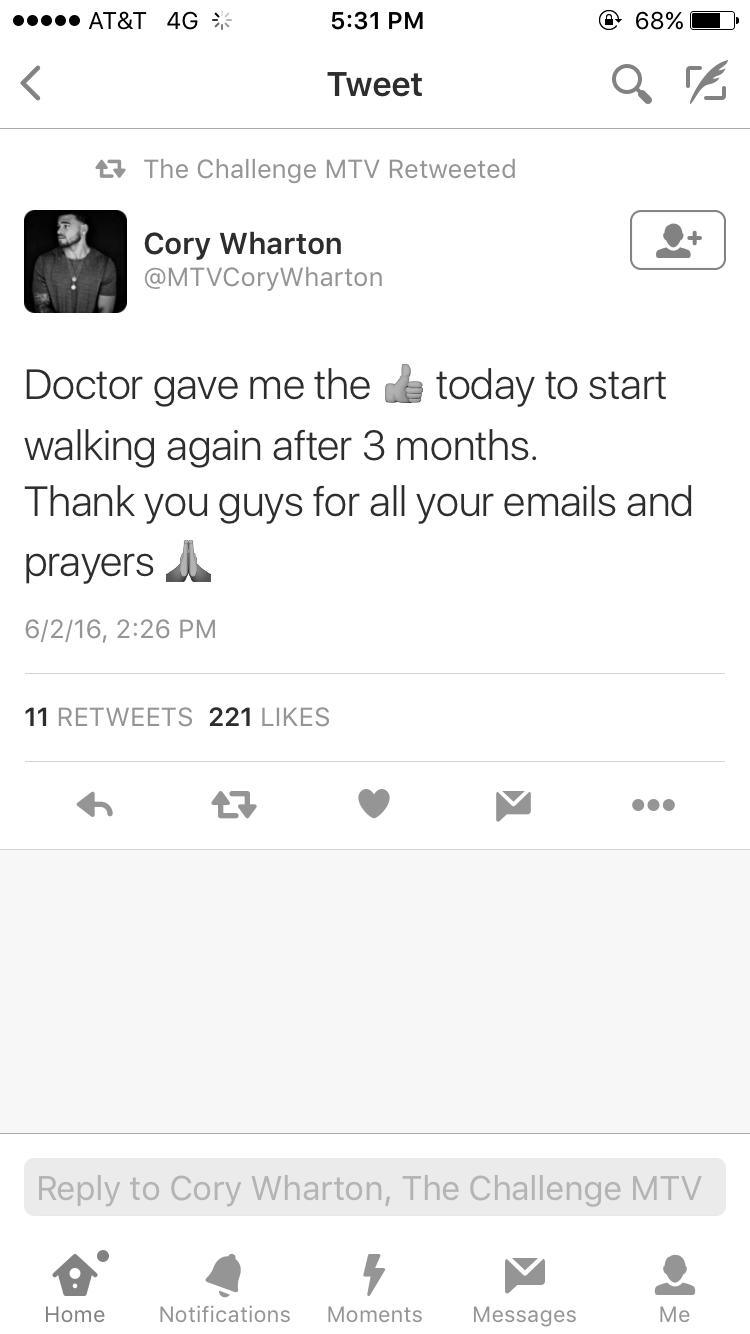The height and width of the screenshot is (1334, 750).
Task: Like the tweet with the heart icon
Action: (374, 804)
